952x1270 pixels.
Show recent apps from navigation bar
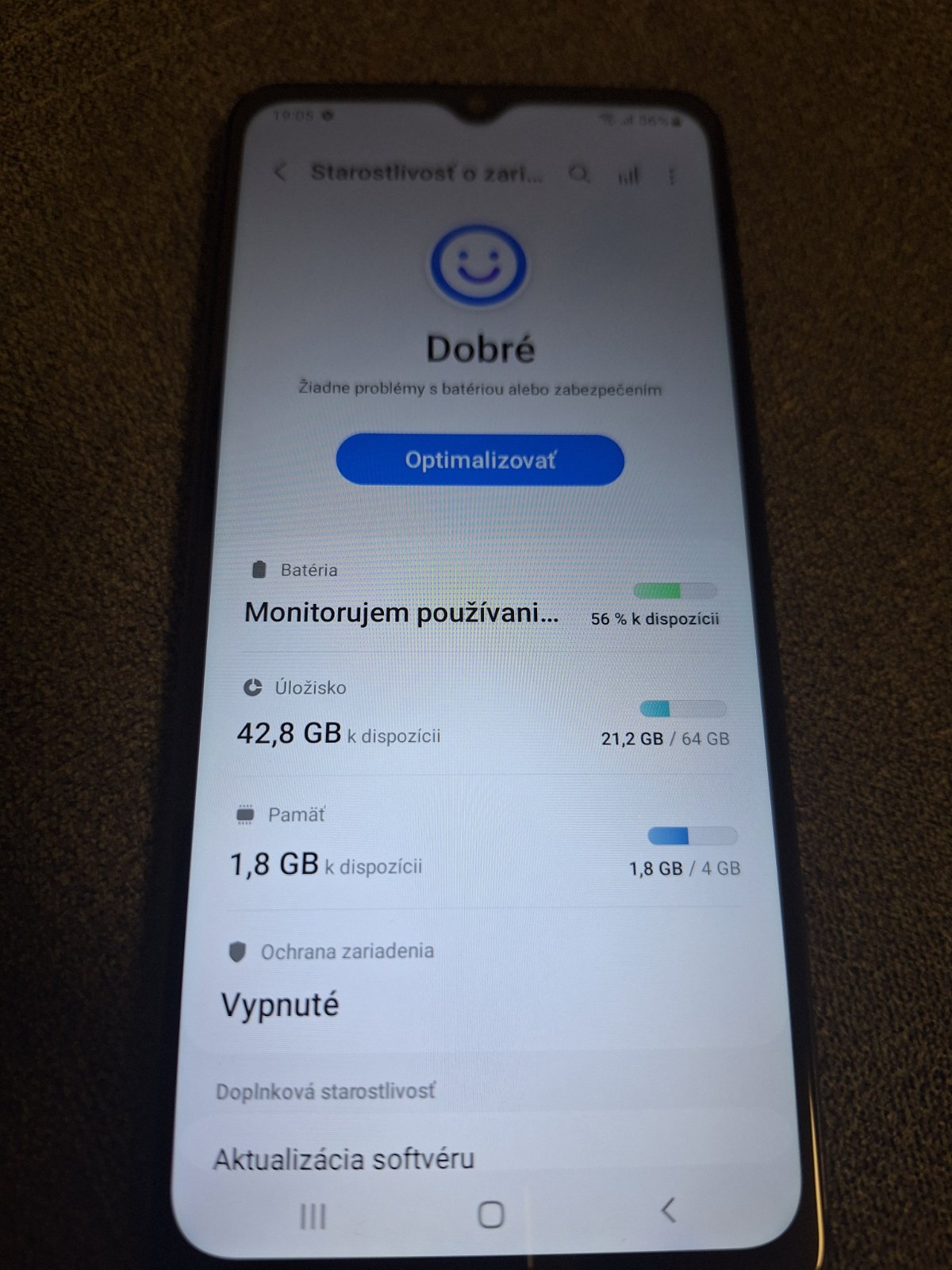coord(313,1216)
